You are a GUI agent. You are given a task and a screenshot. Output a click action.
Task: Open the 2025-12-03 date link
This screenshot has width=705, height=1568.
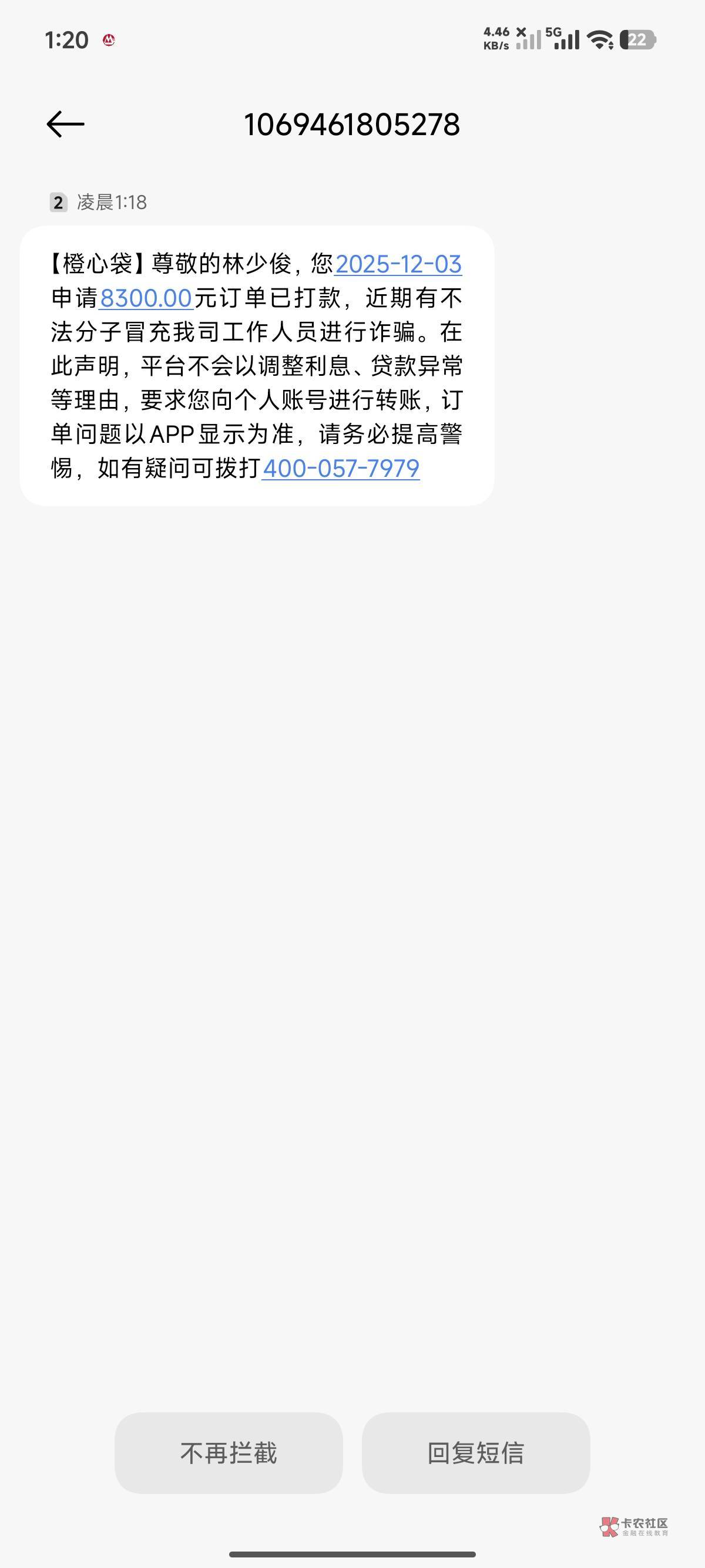pos(398,264)
